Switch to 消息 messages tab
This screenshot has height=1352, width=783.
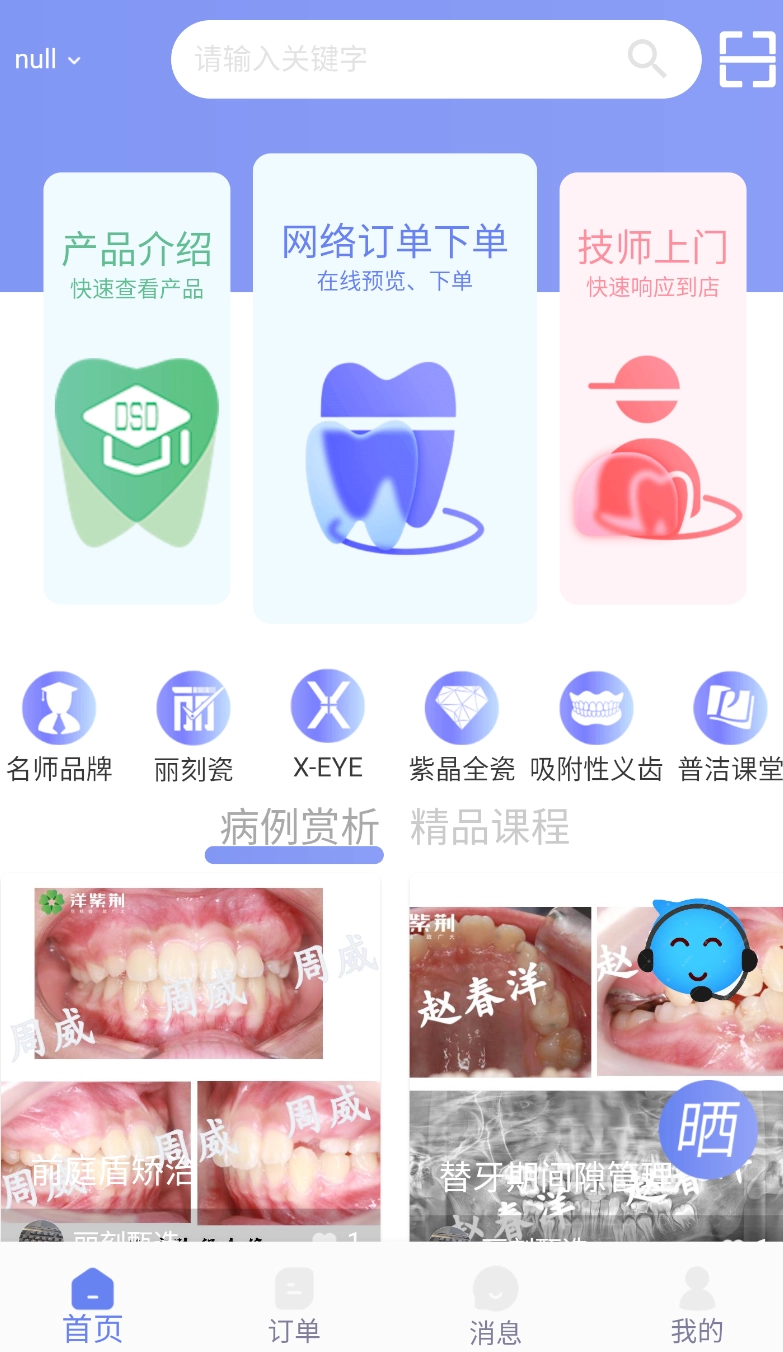[495, 1290]
